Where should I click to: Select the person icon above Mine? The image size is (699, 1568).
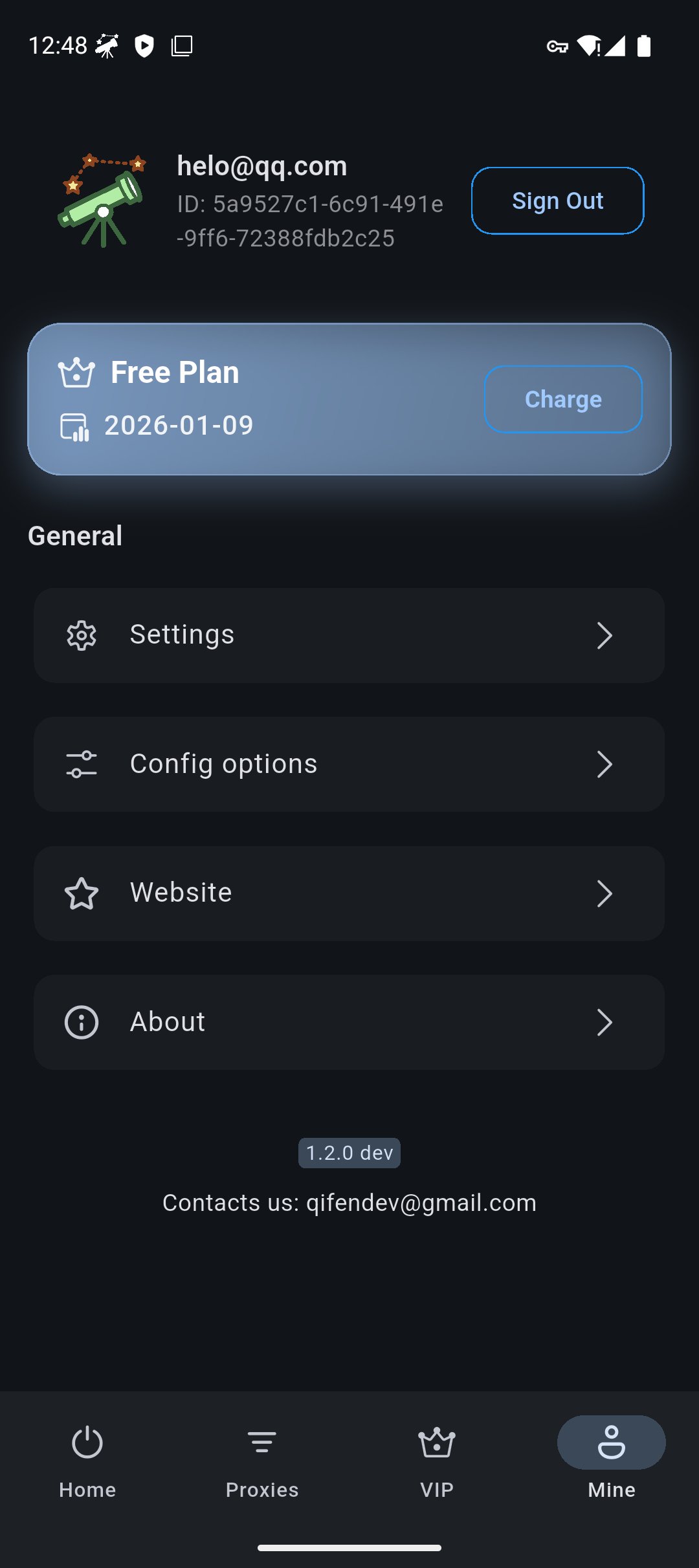610,1443
